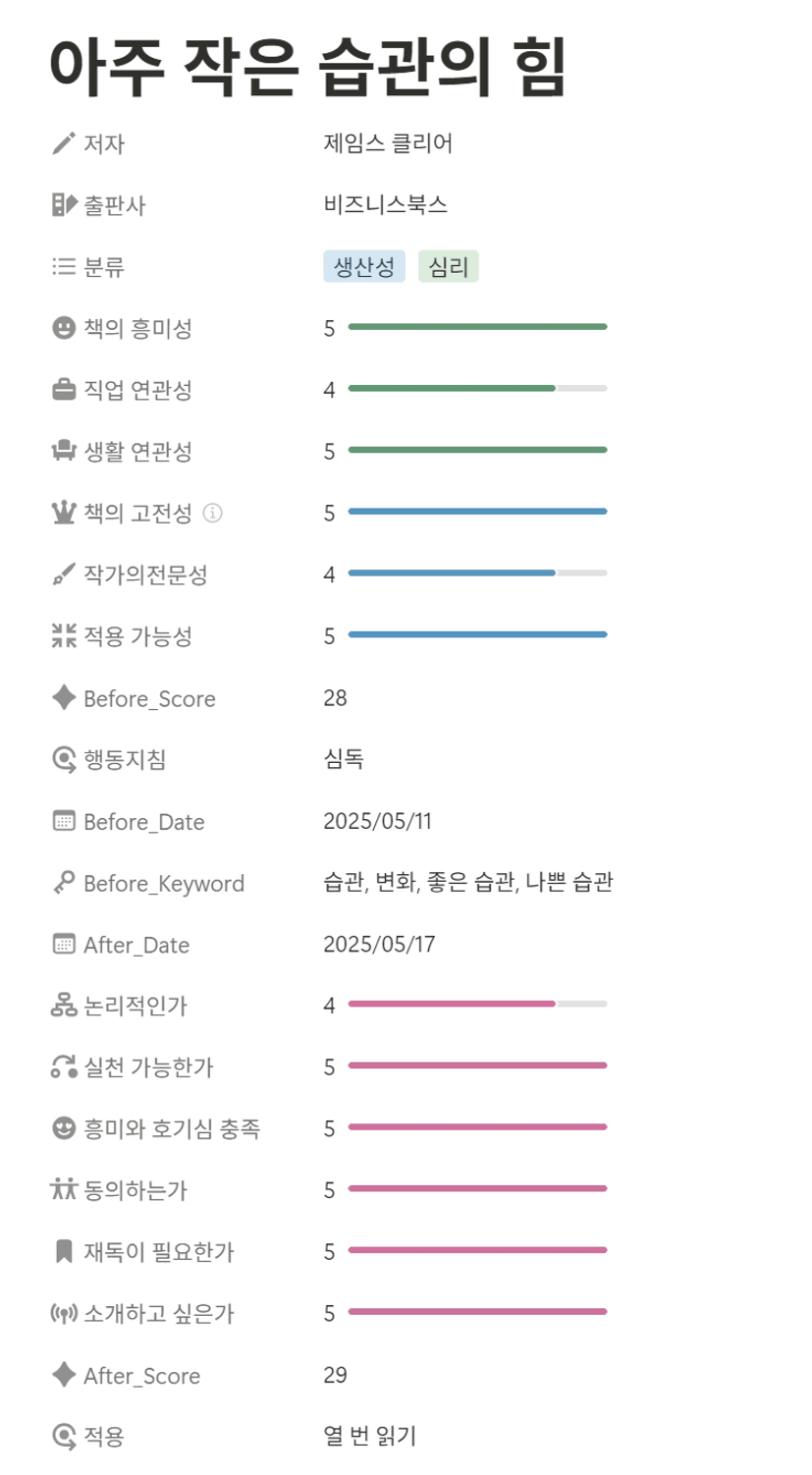The height and width of the screenshot is (1475, 812).
Task: Select the 생산성 tag chip
Action: [364, 267]
